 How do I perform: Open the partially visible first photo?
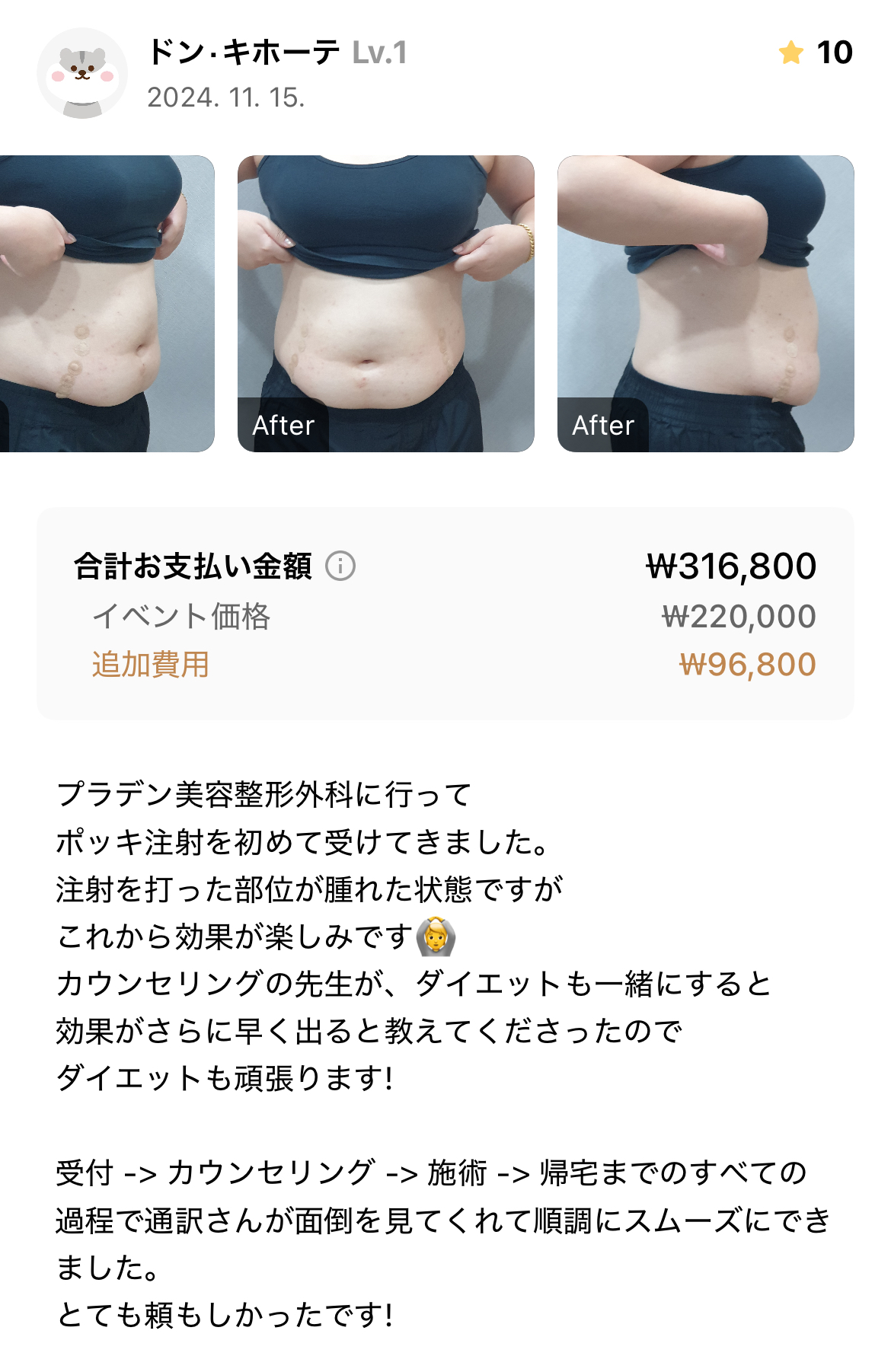point(107,303)
